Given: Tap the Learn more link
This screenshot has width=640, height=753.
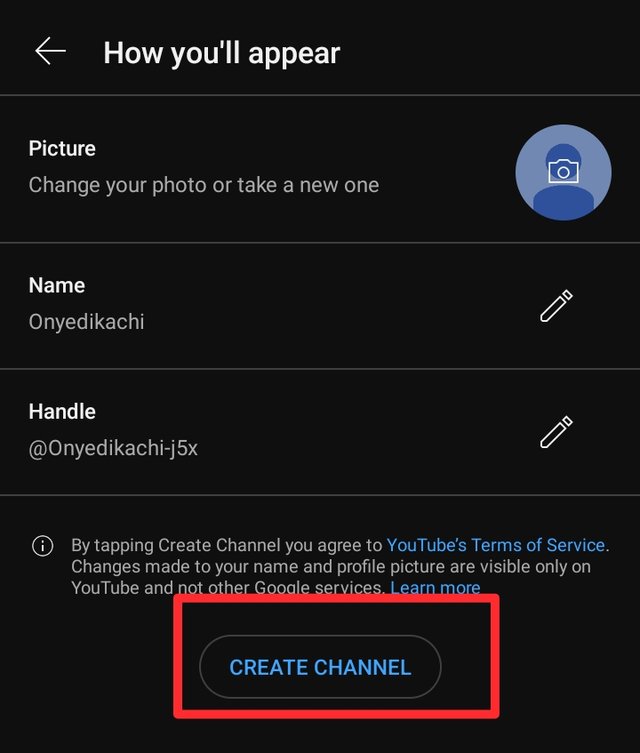Looking at the screenshot, I should pyautogui.click(x=435, y=588).
